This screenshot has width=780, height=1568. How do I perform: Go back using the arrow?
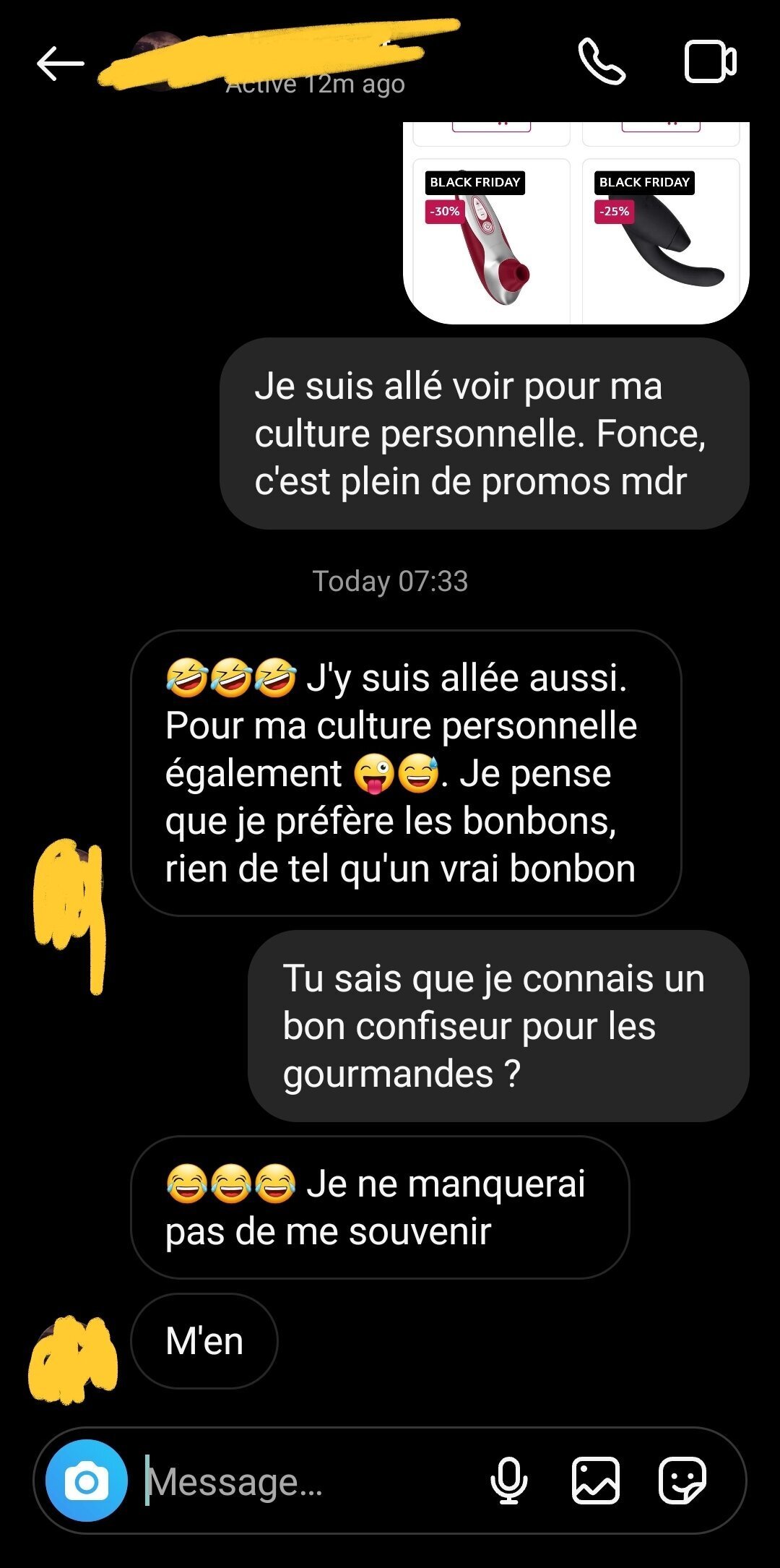point(61,64)
